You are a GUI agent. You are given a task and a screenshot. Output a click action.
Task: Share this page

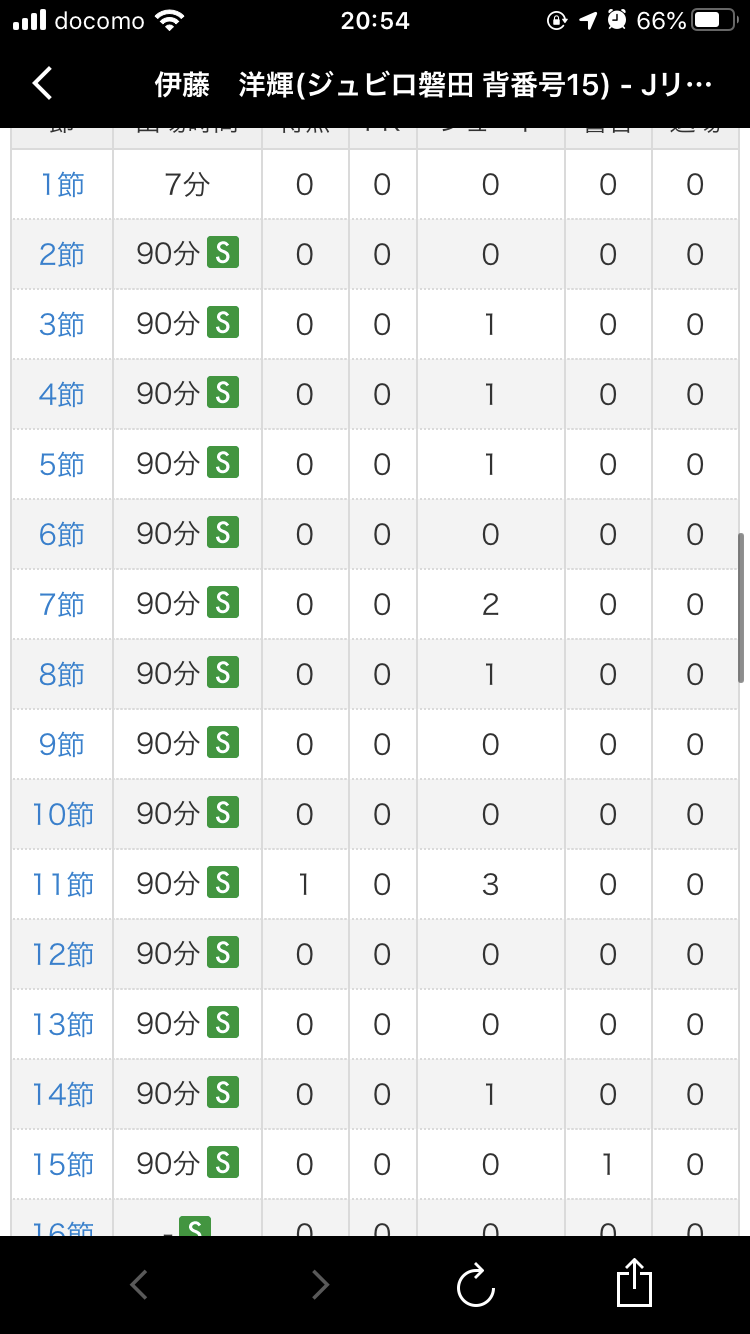pyautogui.click(x=634, y=1283)
